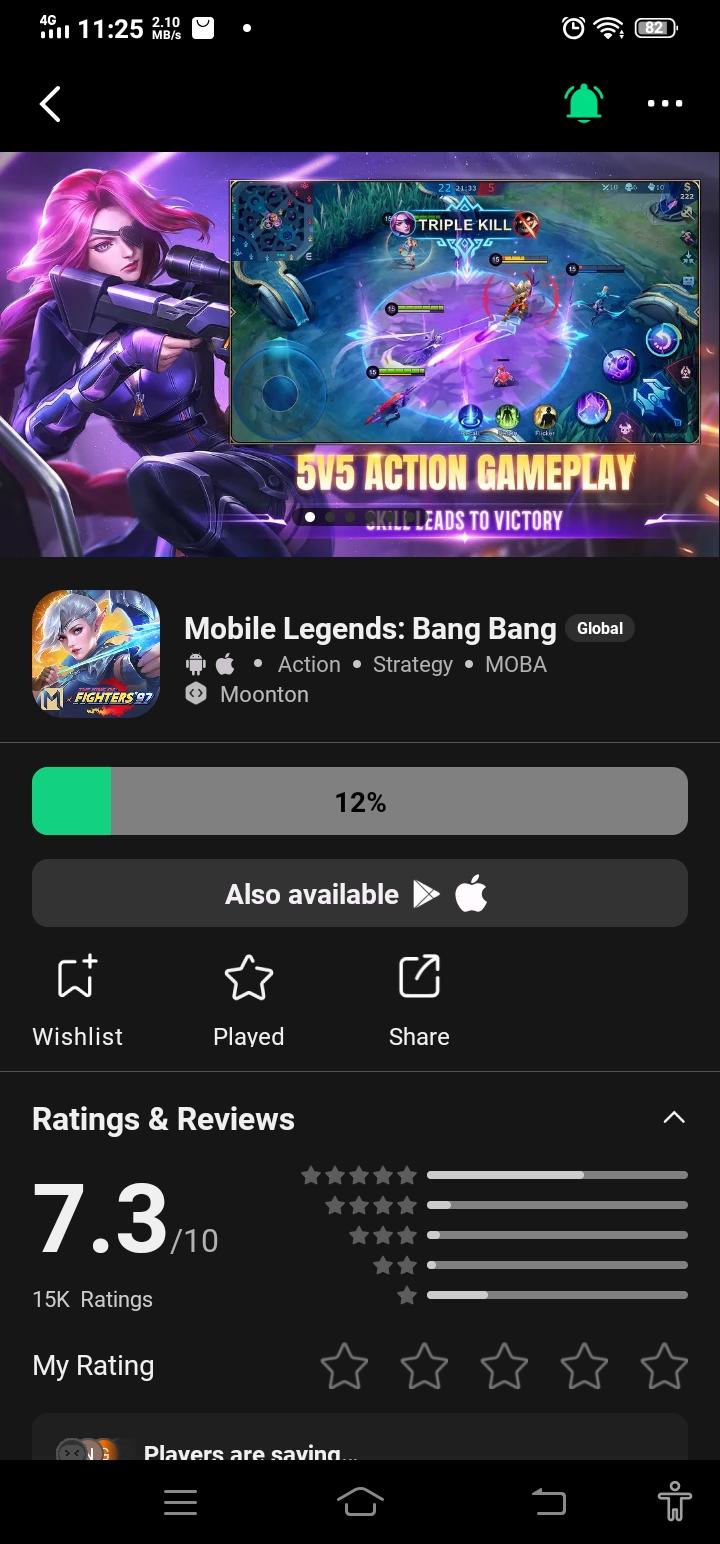Open the three-dot overflow menu

[664, 103]
